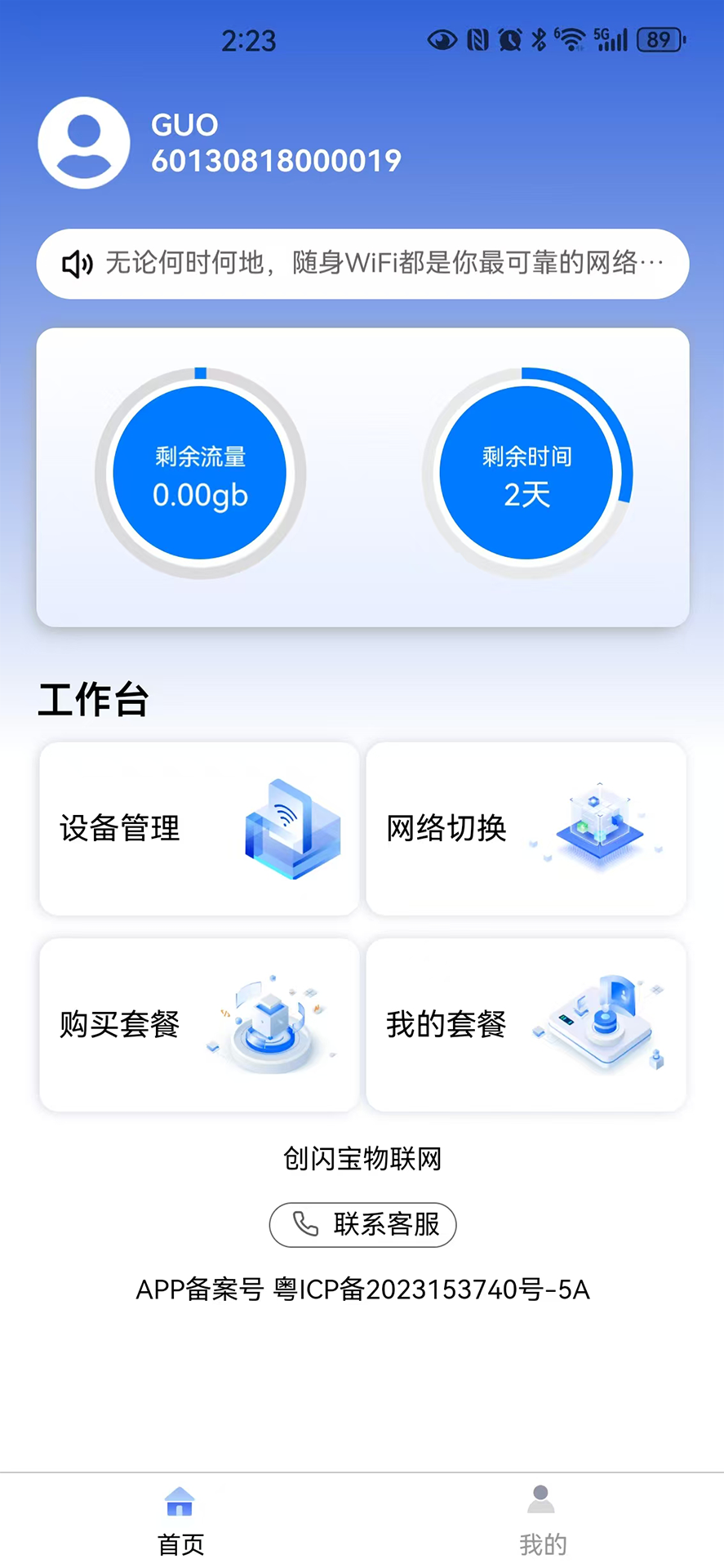Screen dimensions: 724x1568
Task: Click the 剩余流量 data progress ring
Action: [200, 474]
